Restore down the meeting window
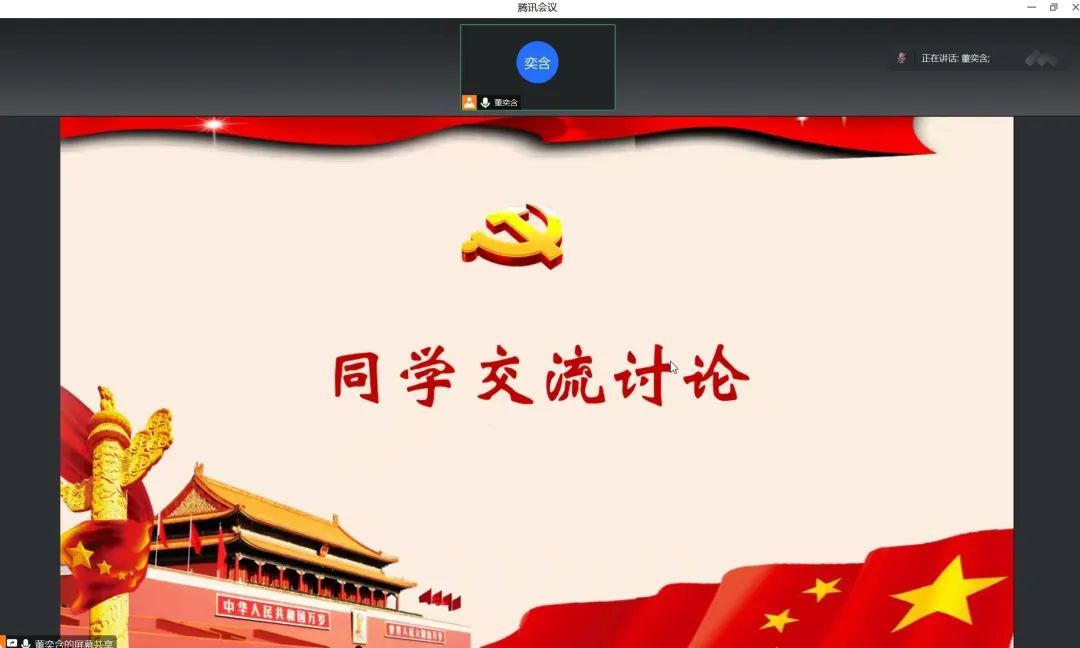The image size is (1080, 648). [x=1053, y=7]
